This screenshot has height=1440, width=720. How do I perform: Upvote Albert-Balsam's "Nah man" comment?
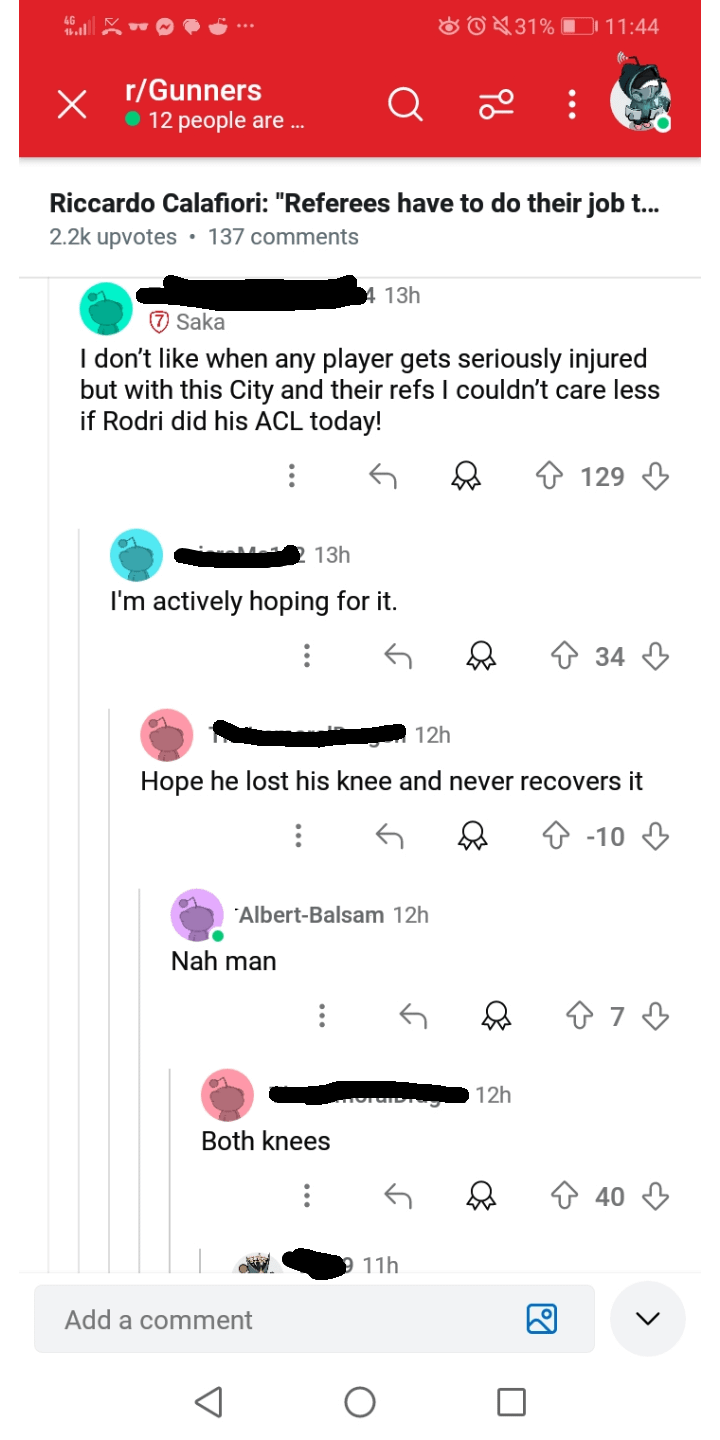coord(580,1017)
